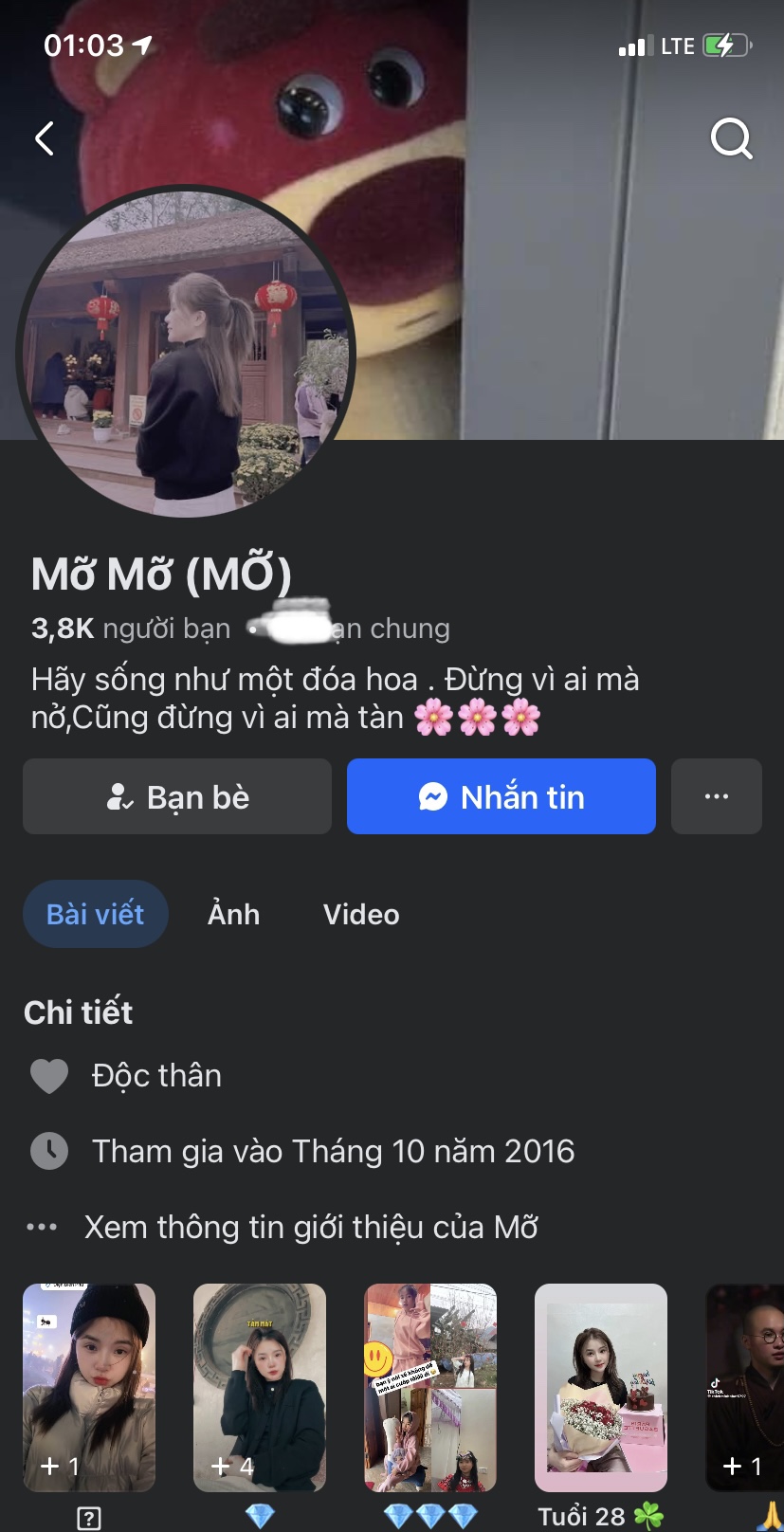The image size is (784, 1532).
Task: Open the profile search magnifier
Action: click(731, 138)
